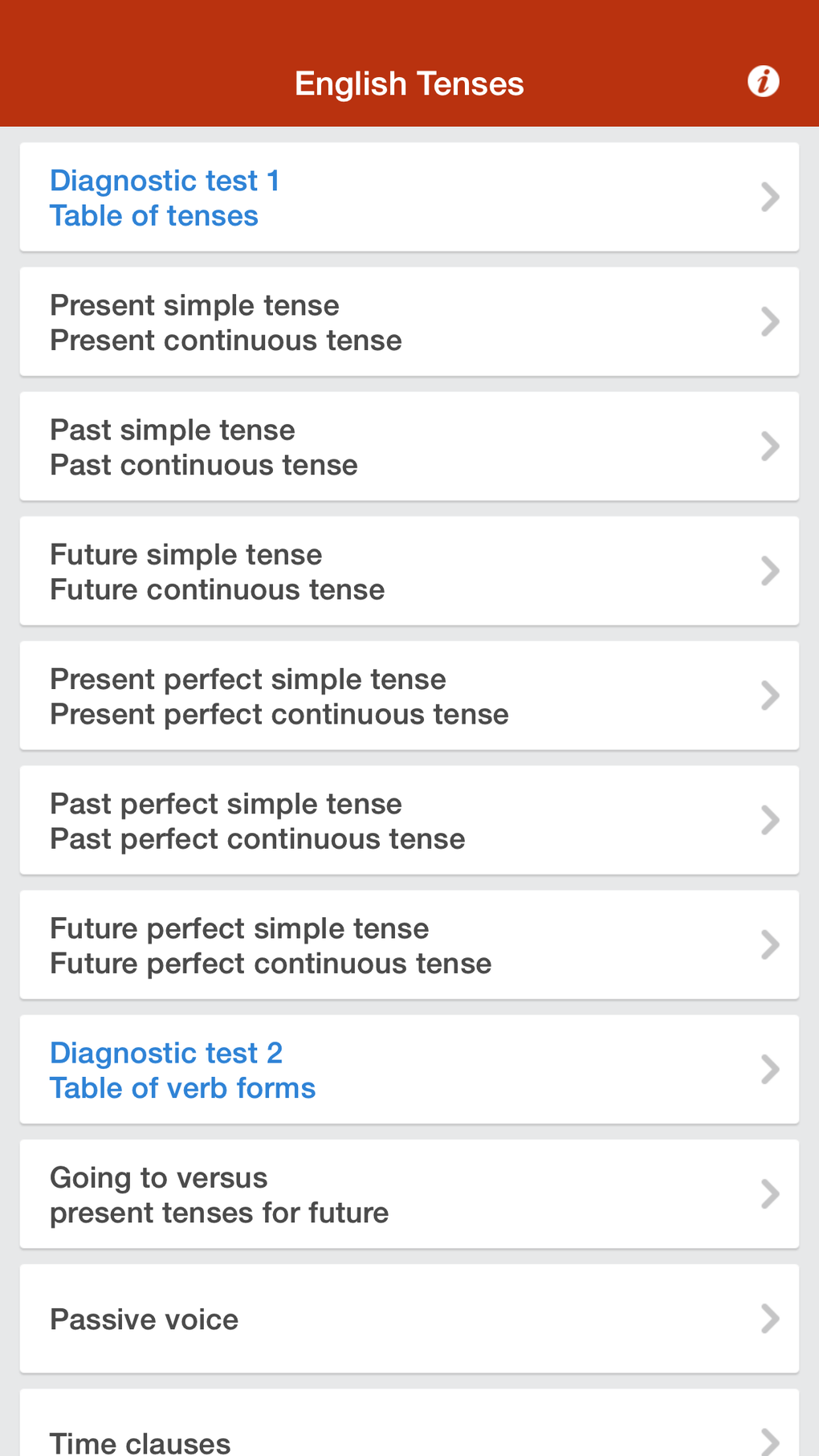819x1456 pixels.
Task: Select the Past continuous tense lesson
Action: (x=203, y=464)
